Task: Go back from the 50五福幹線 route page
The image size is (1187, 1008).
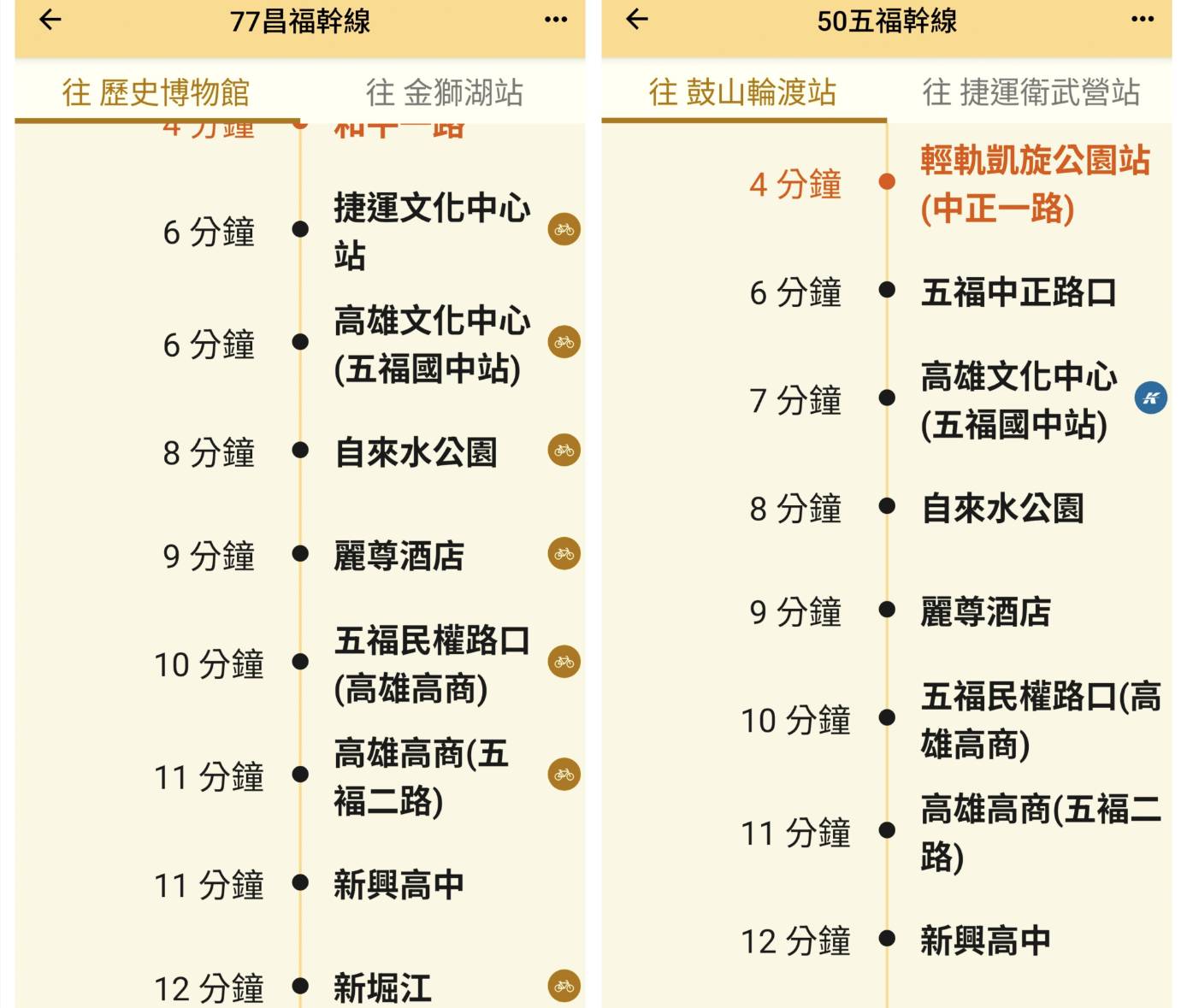Action: tap(637, 20)
